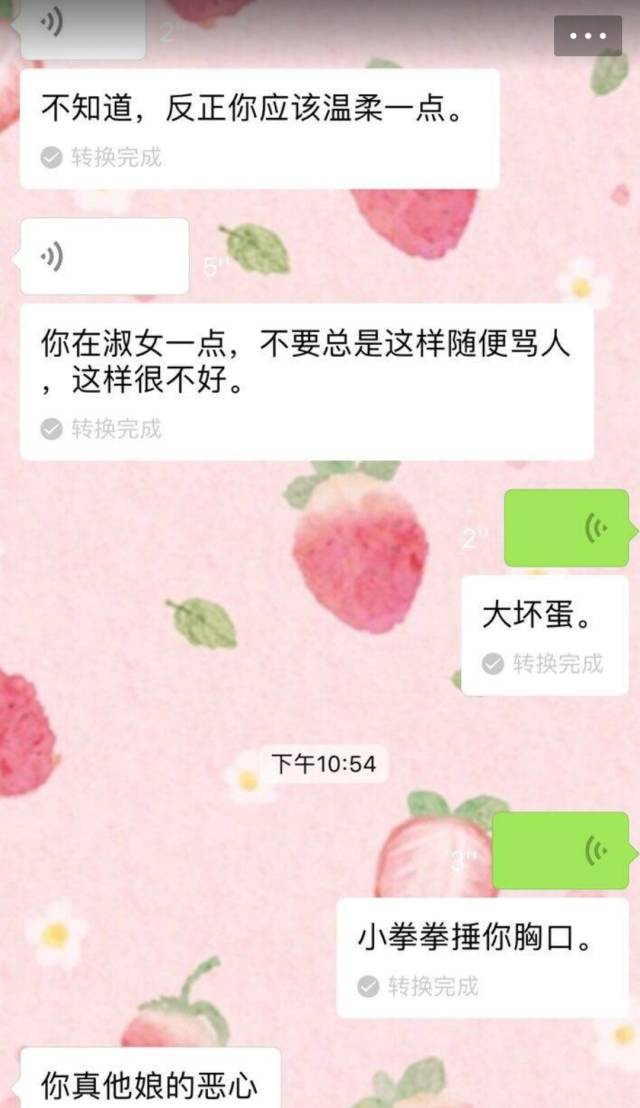Viewport: 640px width, 1108px height.
Task: Play the 5-second received voice message
Action: pos(104,257)
